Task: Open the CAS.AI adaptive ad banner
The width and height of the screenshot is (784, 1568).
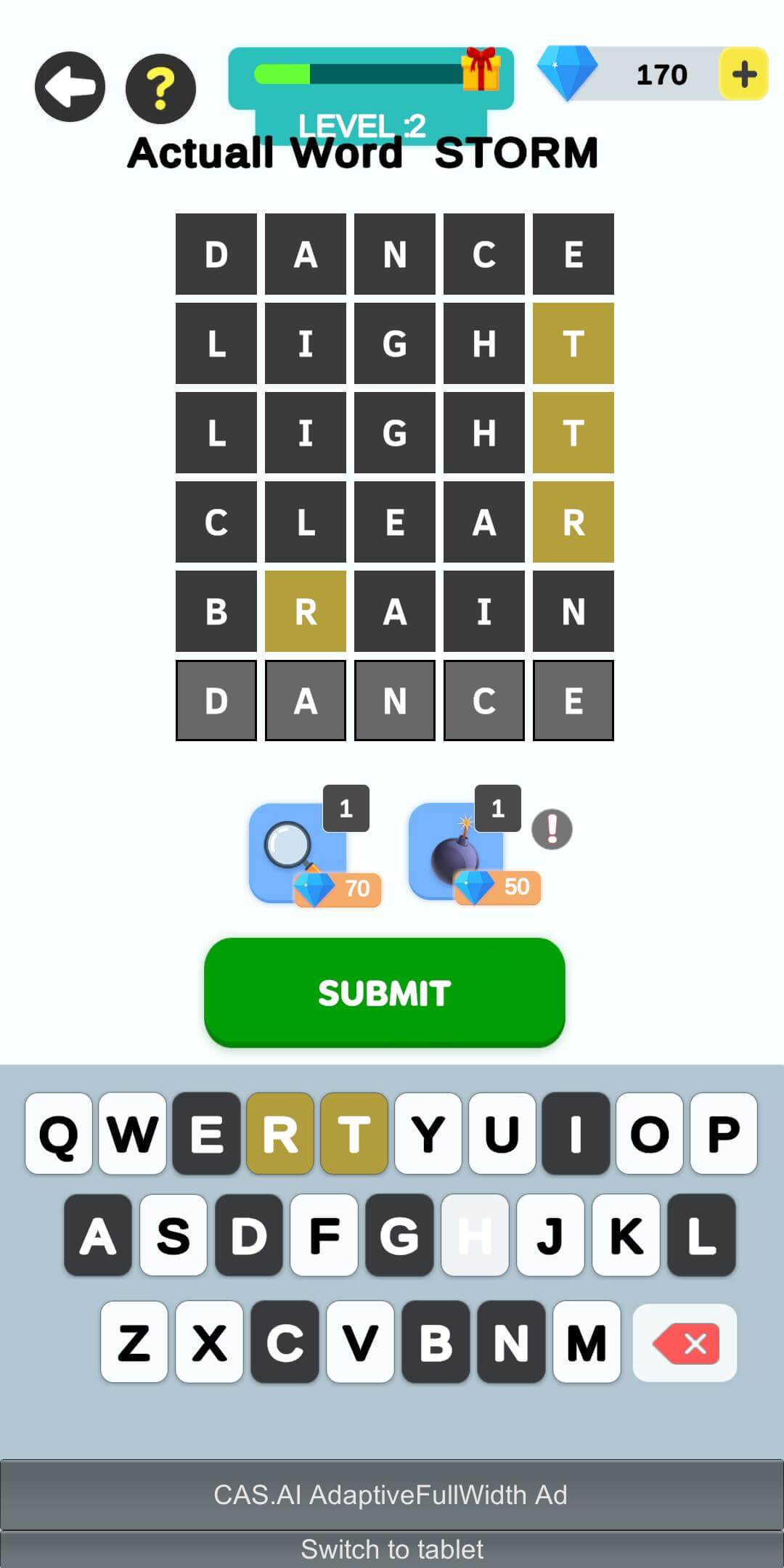Action: [392, 1495]
